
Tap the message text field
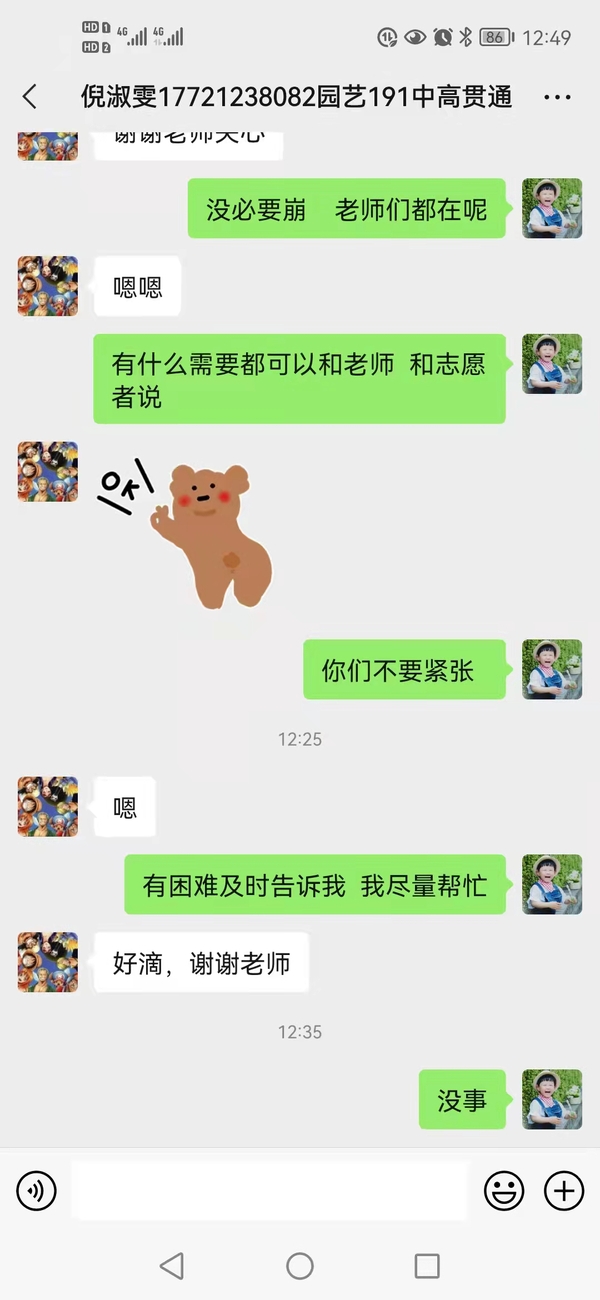(x=272, y=1191)
